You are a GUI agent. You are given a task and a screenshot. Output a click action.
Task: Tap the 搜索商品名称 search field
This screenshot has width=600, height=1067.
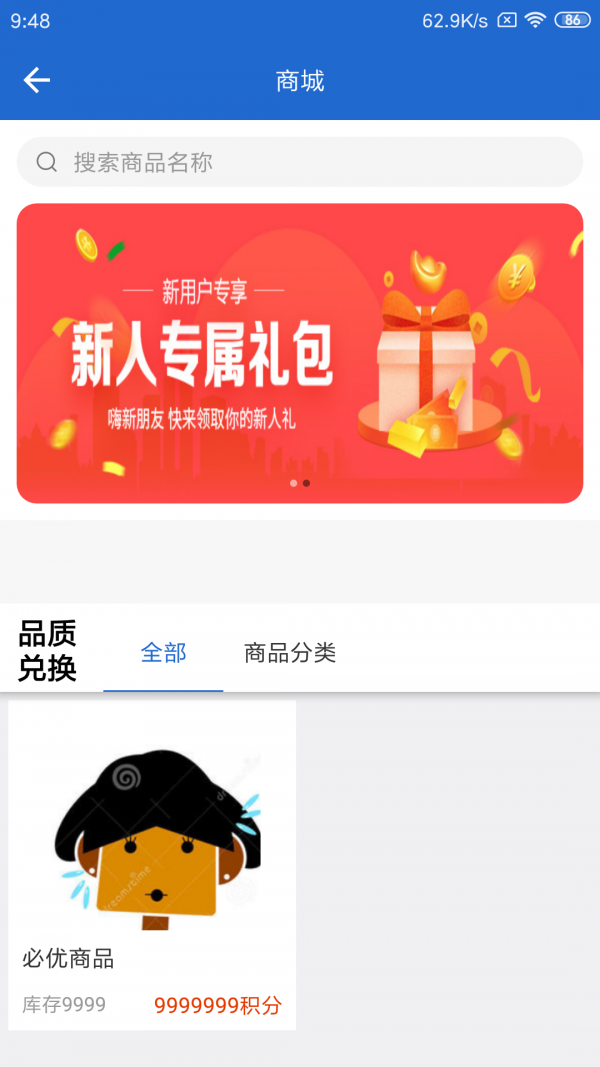point(300,162)
